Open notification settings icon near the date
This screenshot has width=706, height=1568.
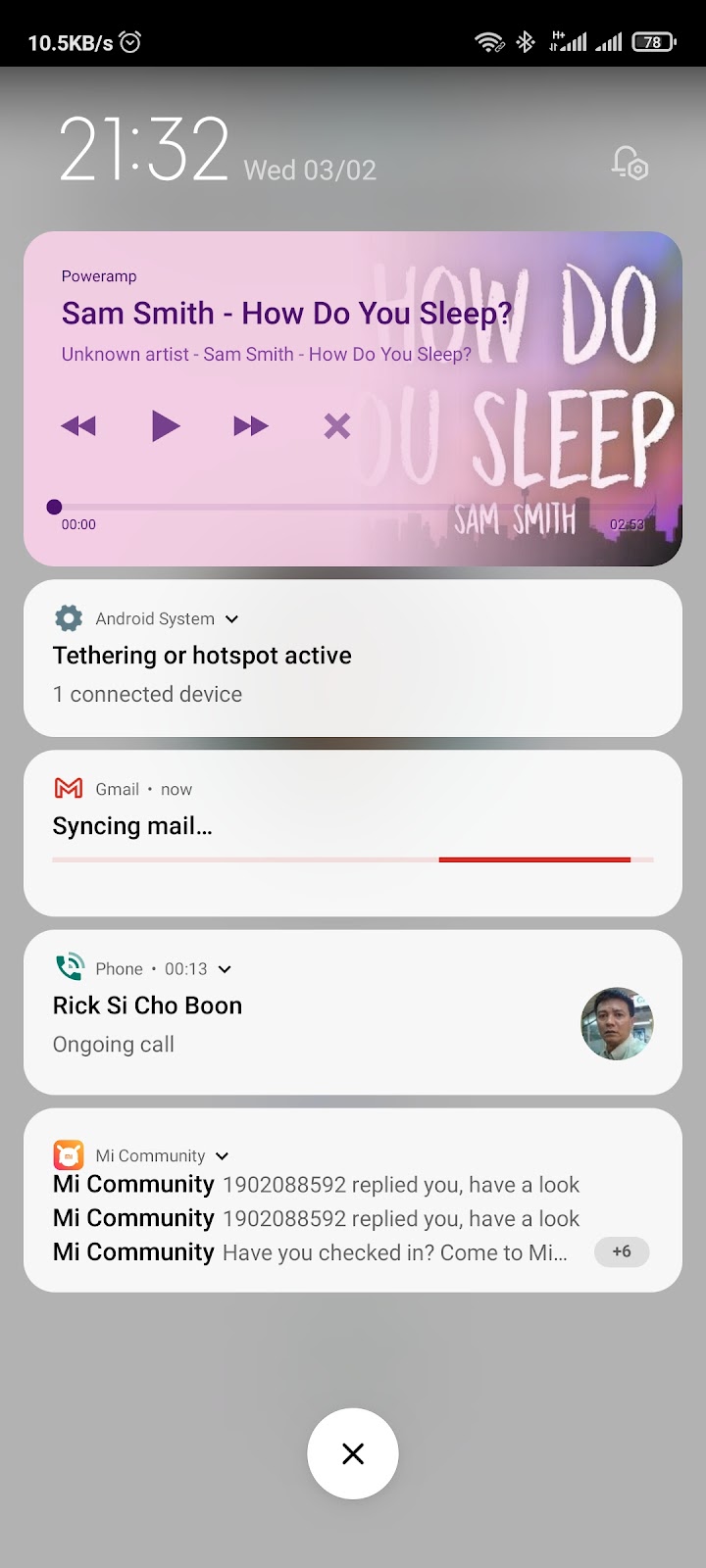point(630,164)
